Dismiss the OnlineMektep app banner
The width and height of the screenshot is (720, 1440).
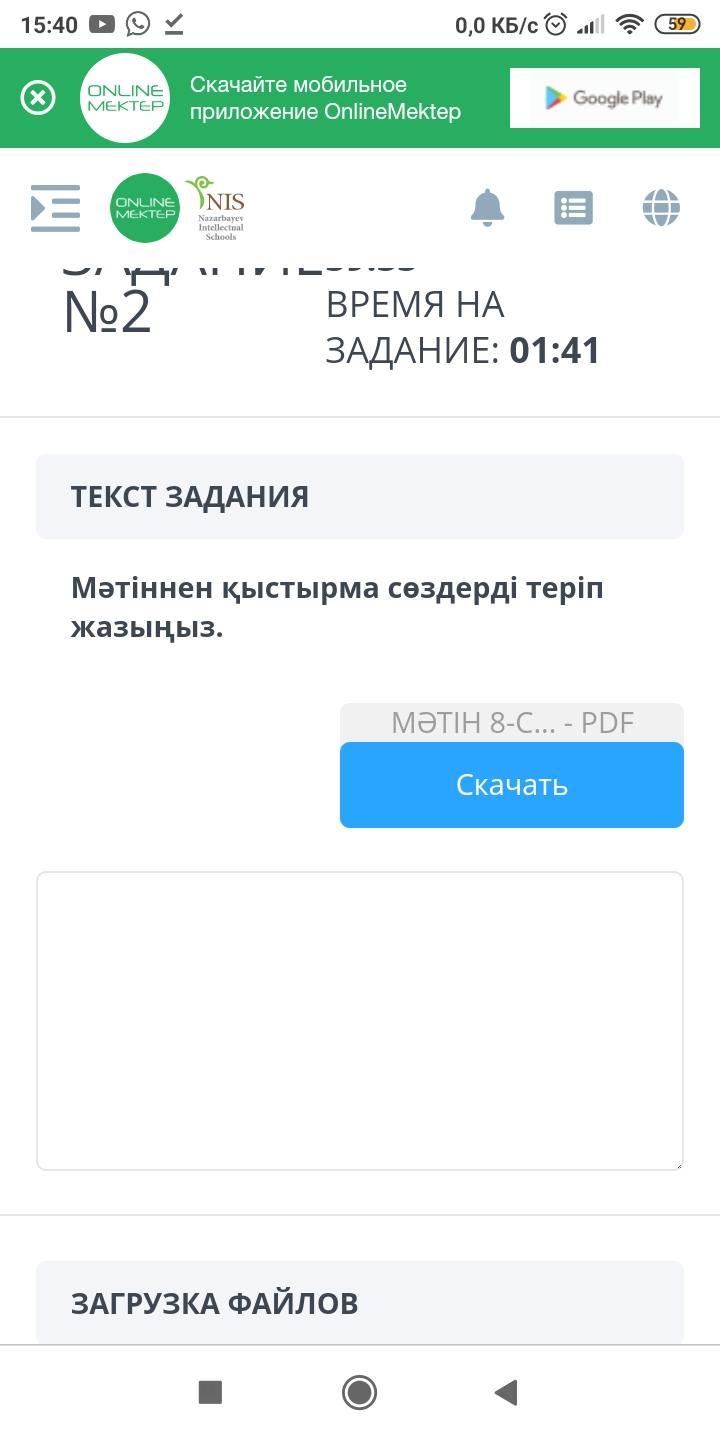point(38,98)
